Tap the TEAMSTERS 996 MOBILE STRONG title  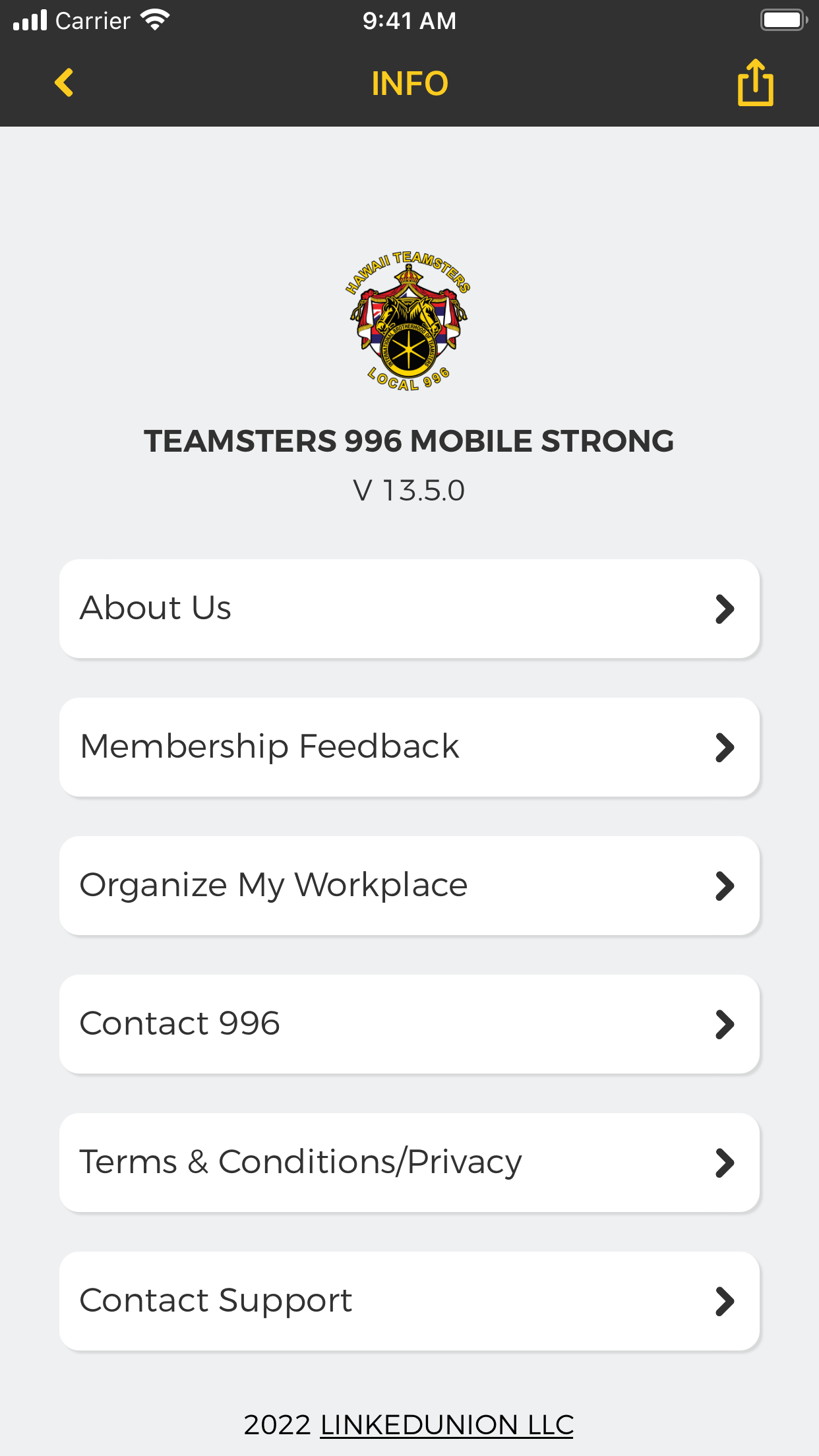click(409, 440)
